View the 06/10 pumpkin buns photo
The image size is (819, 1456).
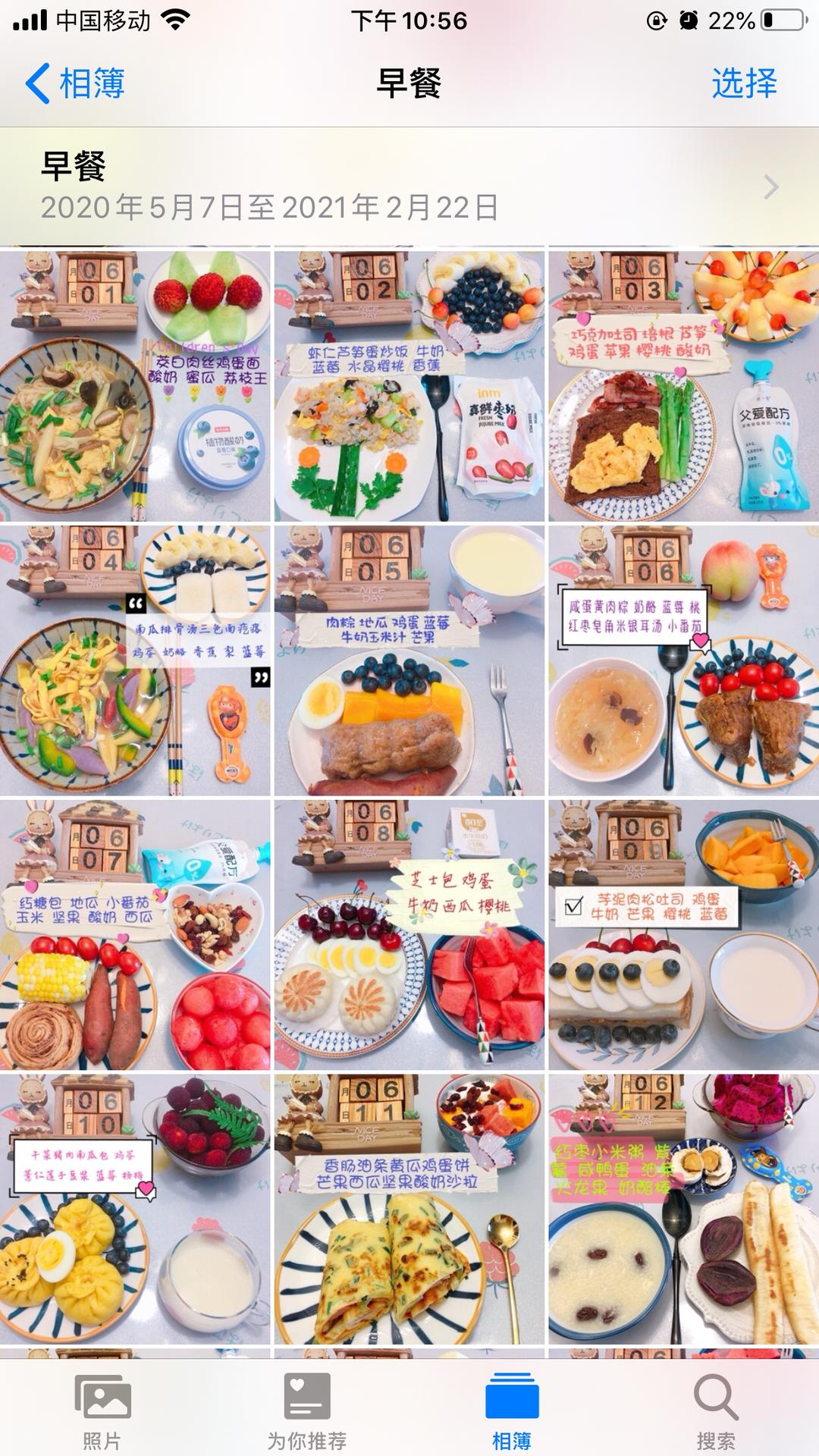pos(135,1210)
